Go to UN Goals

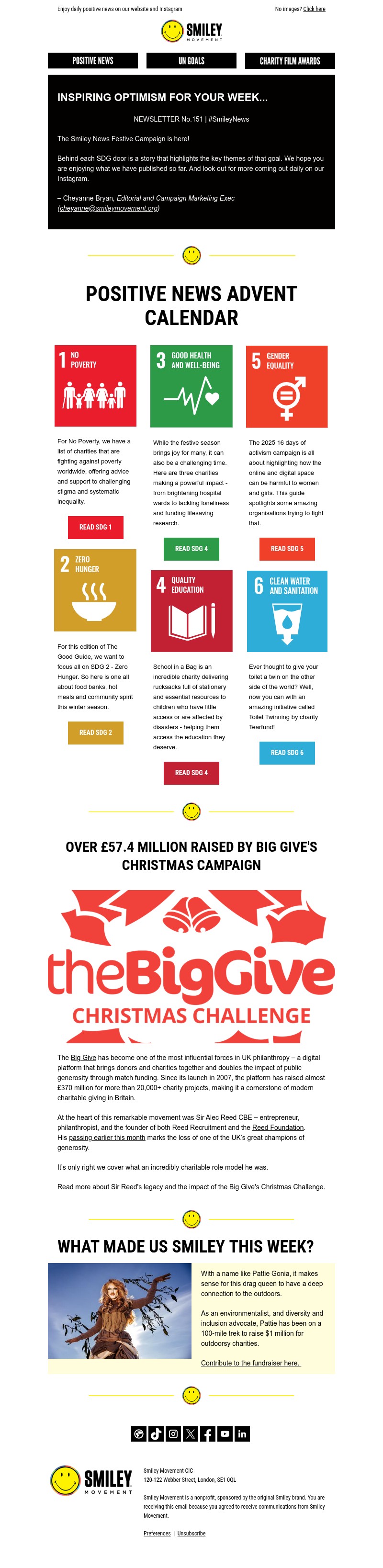click(x=191, y=61)
